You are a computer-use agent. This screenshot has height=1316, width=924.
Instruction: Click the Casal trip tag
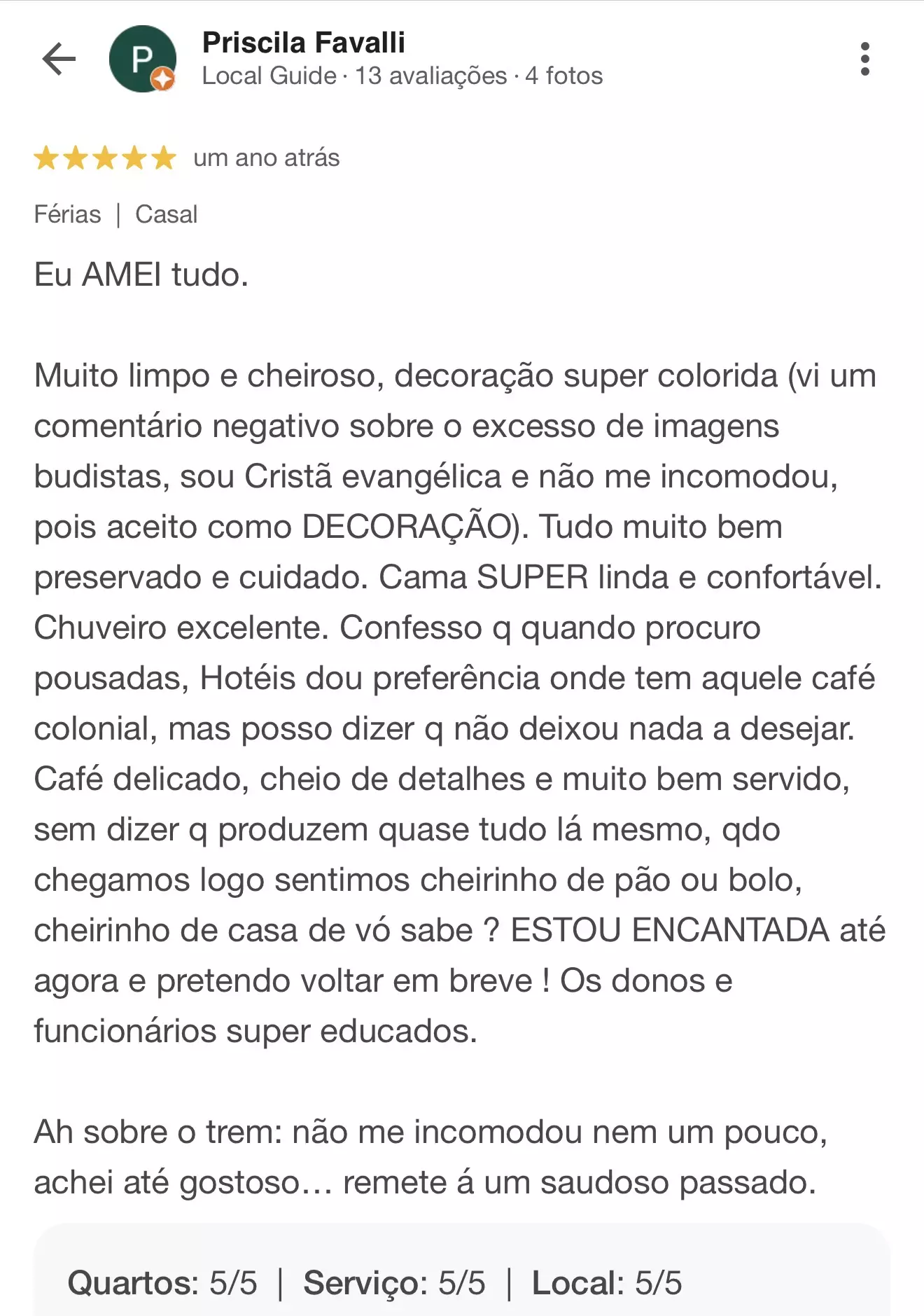pos(166,214)
